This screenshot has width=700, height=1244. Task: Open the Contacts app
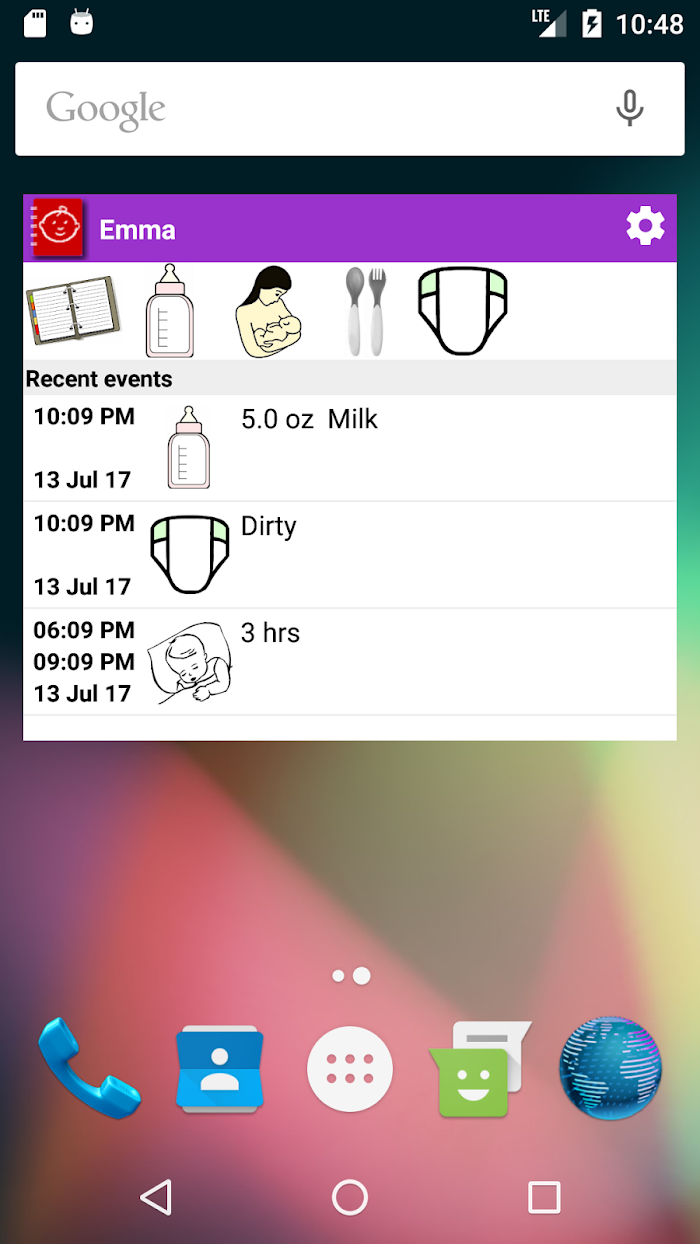(x=219, y=1069)
